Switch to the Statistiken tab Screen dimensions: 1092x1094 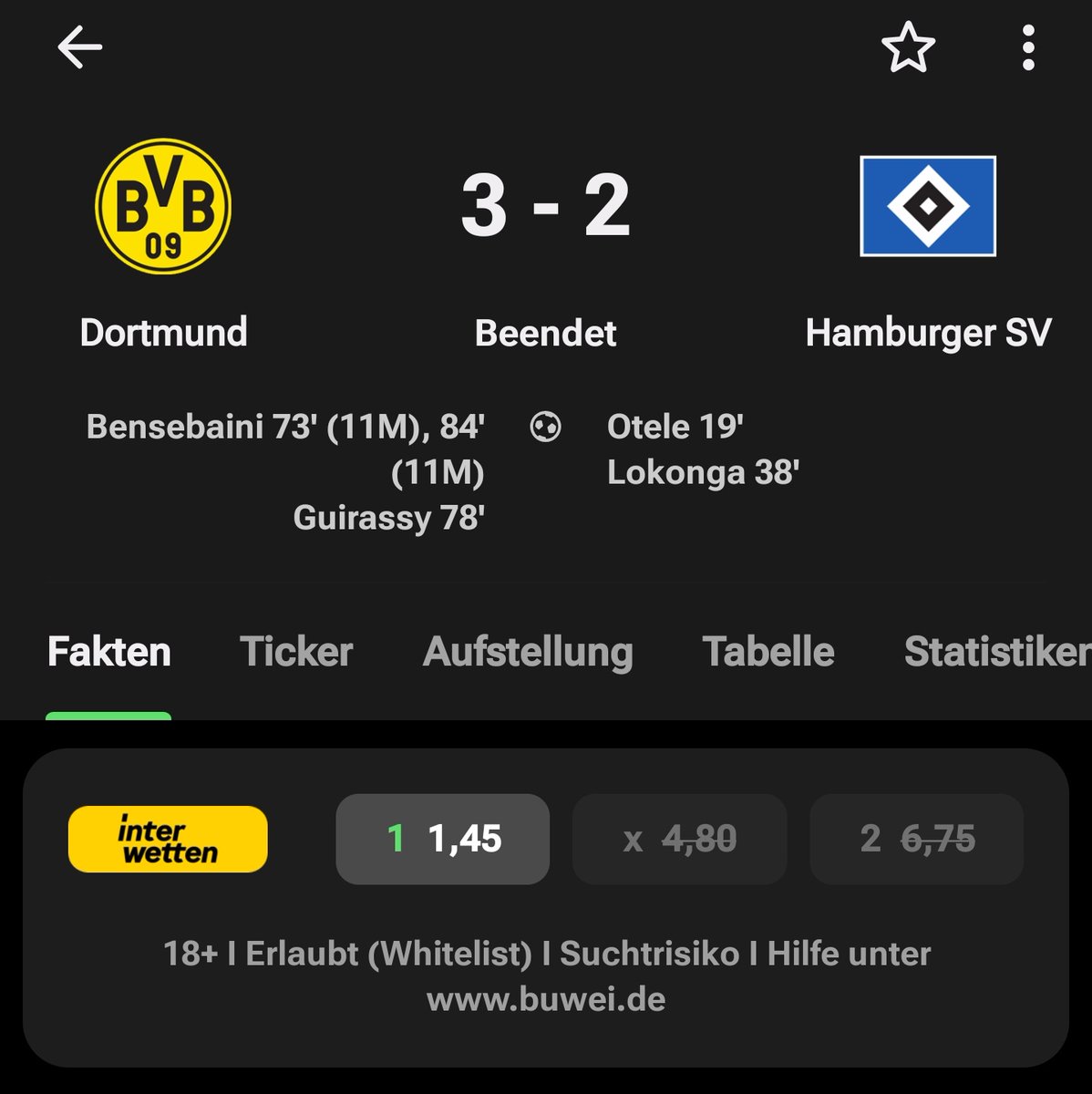coord(997,652)
